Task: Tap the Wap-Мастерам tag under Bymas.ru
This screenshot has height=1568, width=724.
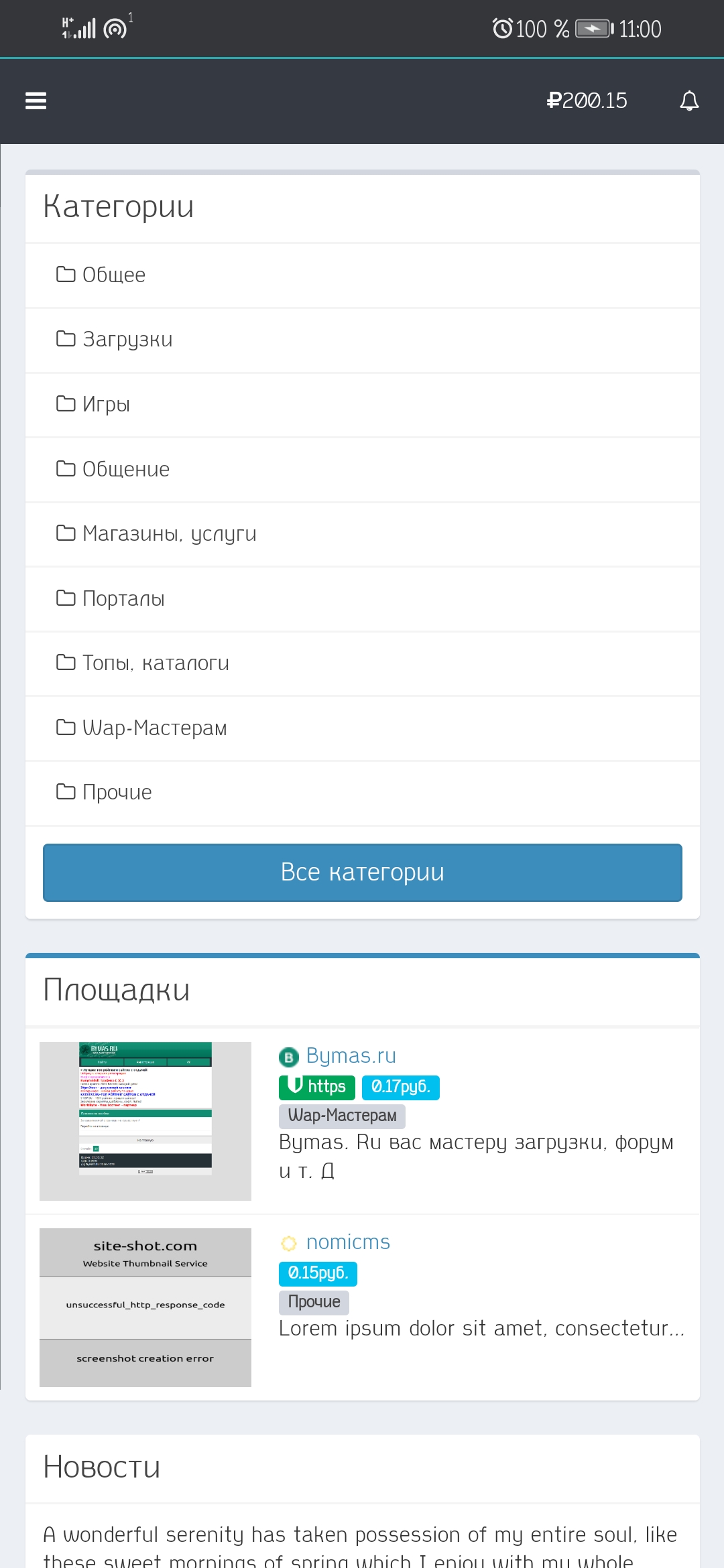Action: 342,1116
